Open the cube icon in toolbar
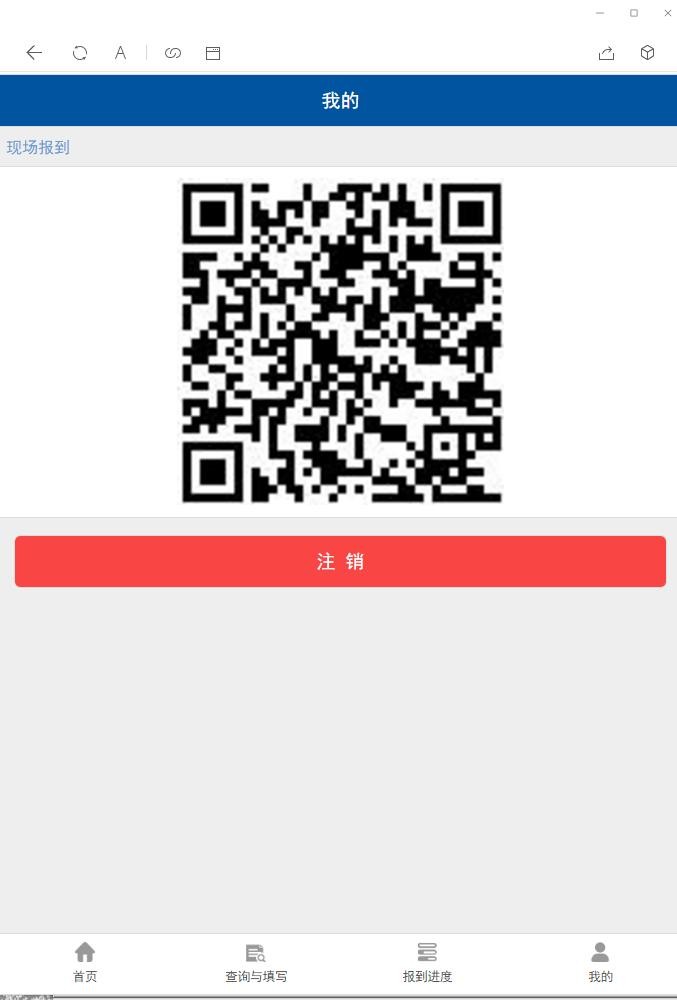 click(647, 53)
